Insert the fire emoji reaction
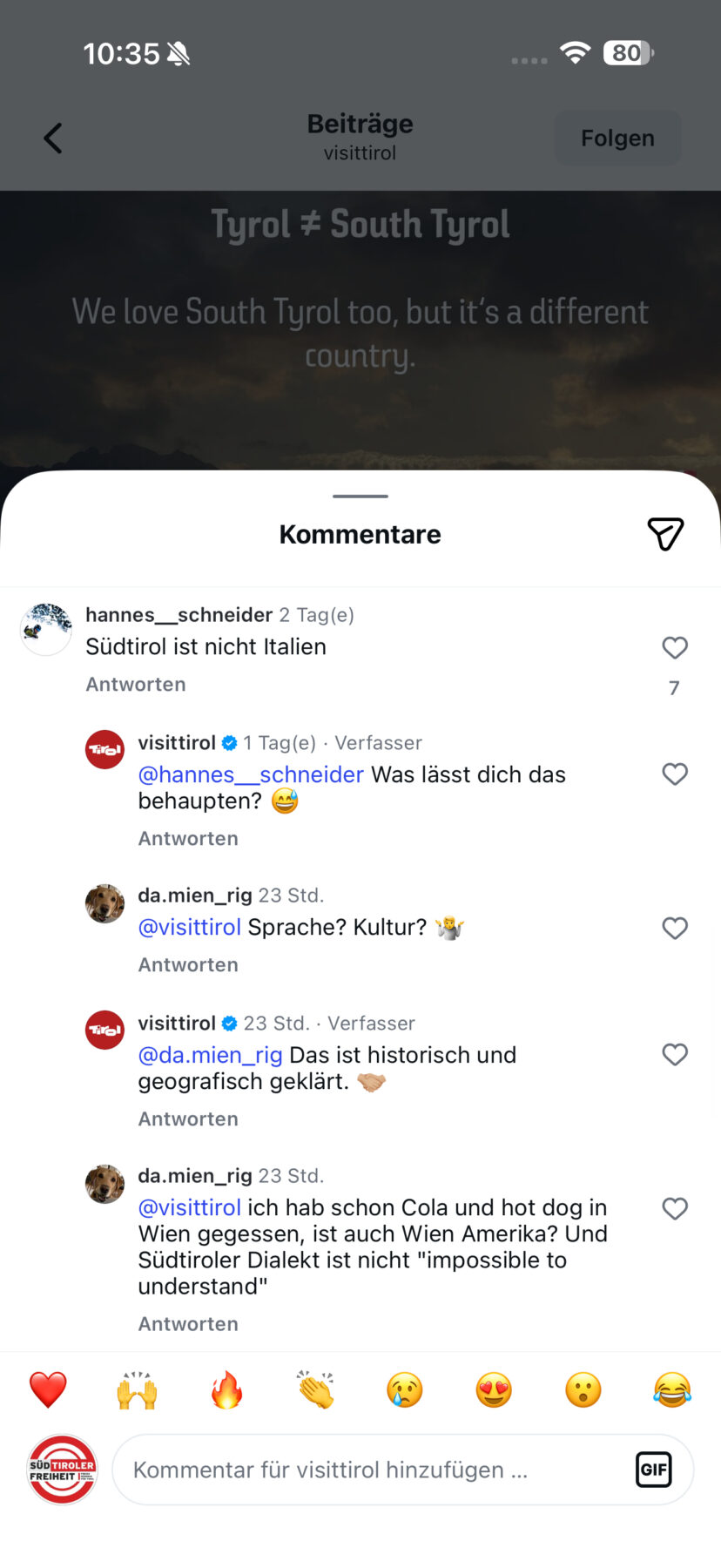 tap(226, 1389)
